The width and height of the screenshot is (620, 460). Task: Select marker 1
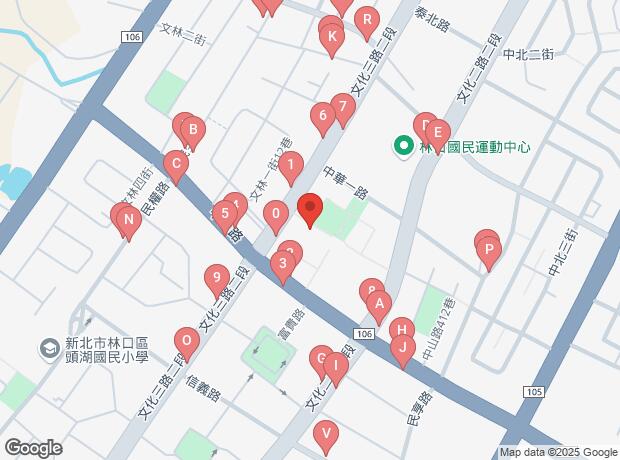(x=290, y=165)
